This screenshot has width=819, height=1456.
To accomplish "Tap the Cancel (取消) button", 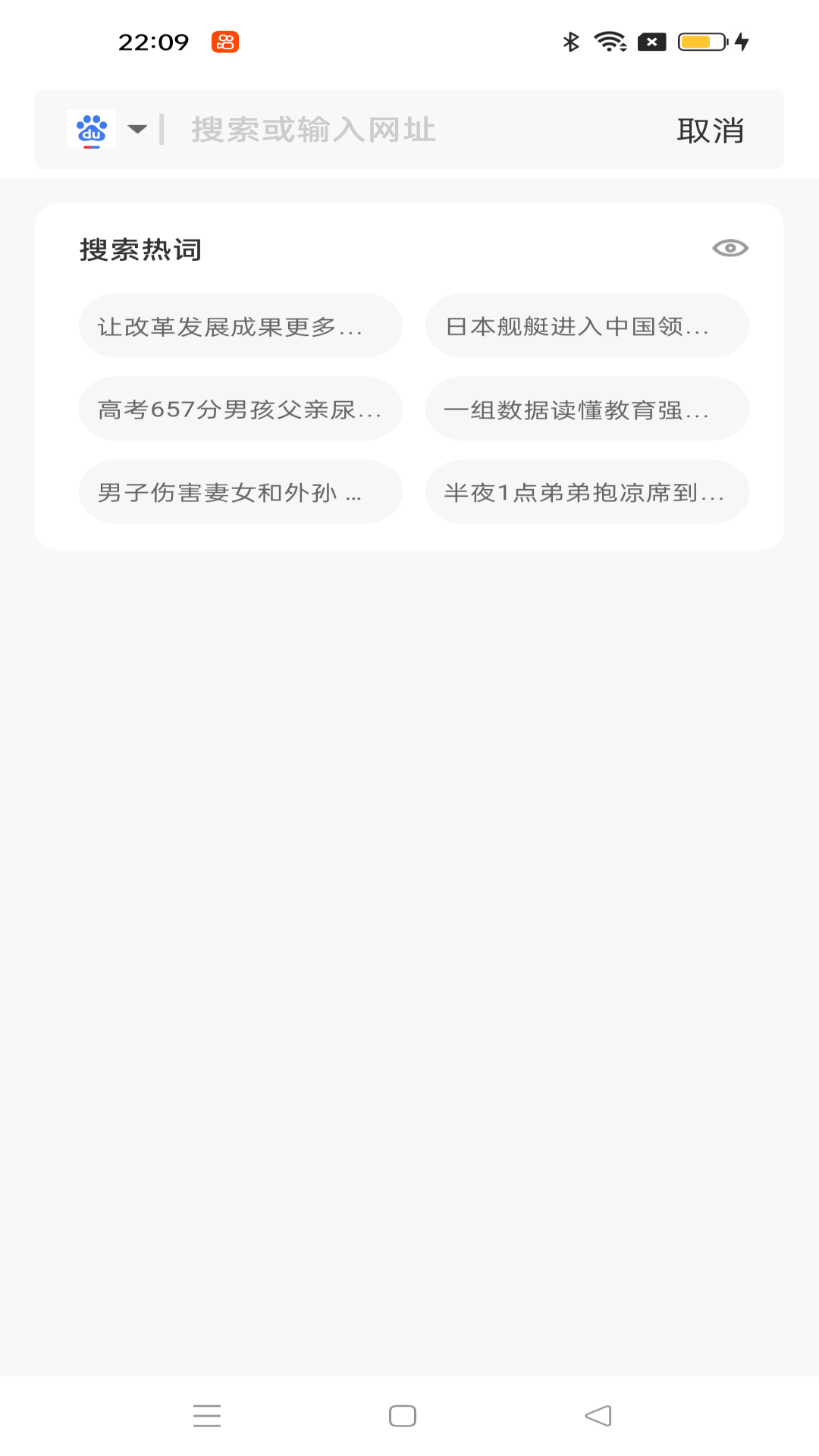I will 710,129.
